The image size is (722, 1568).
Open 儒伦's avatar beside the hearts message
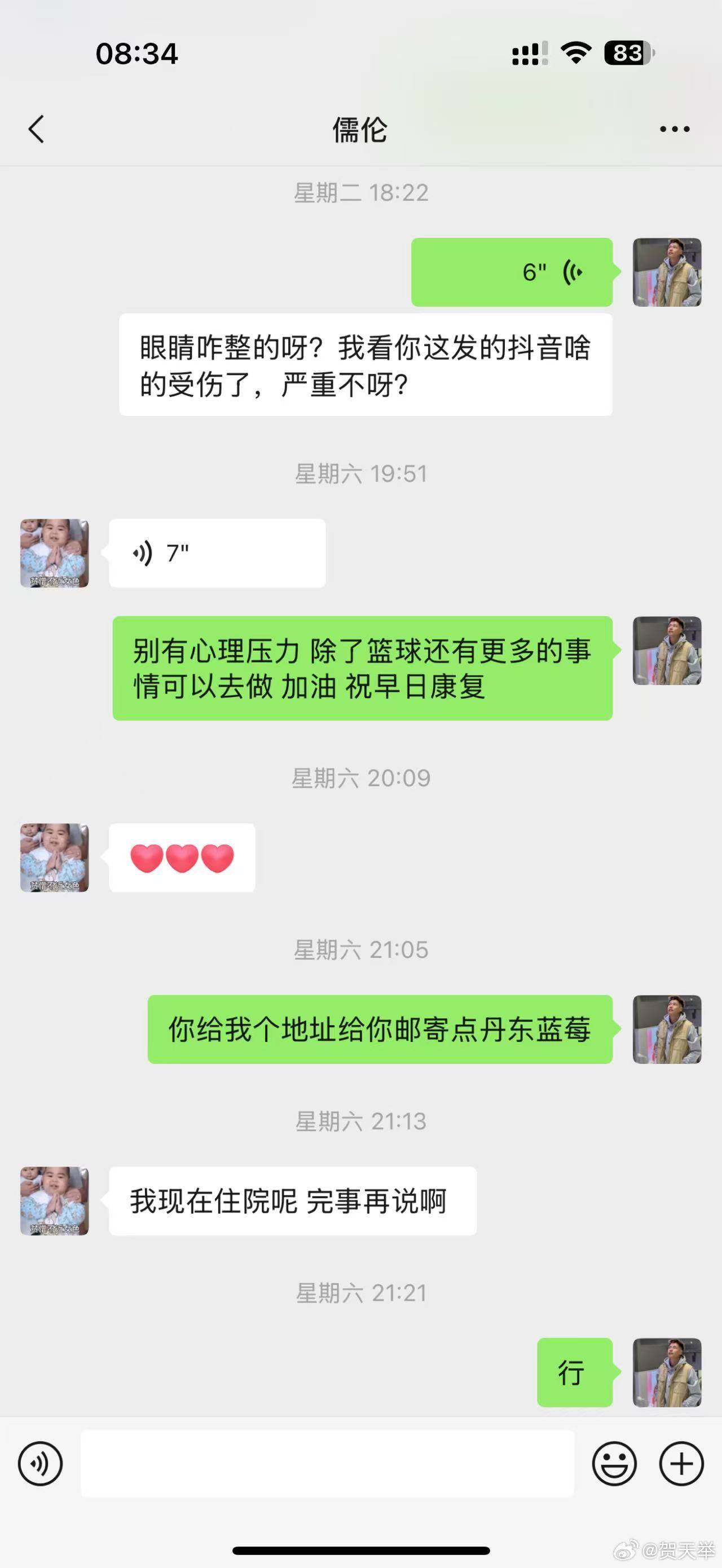[55, 858]
